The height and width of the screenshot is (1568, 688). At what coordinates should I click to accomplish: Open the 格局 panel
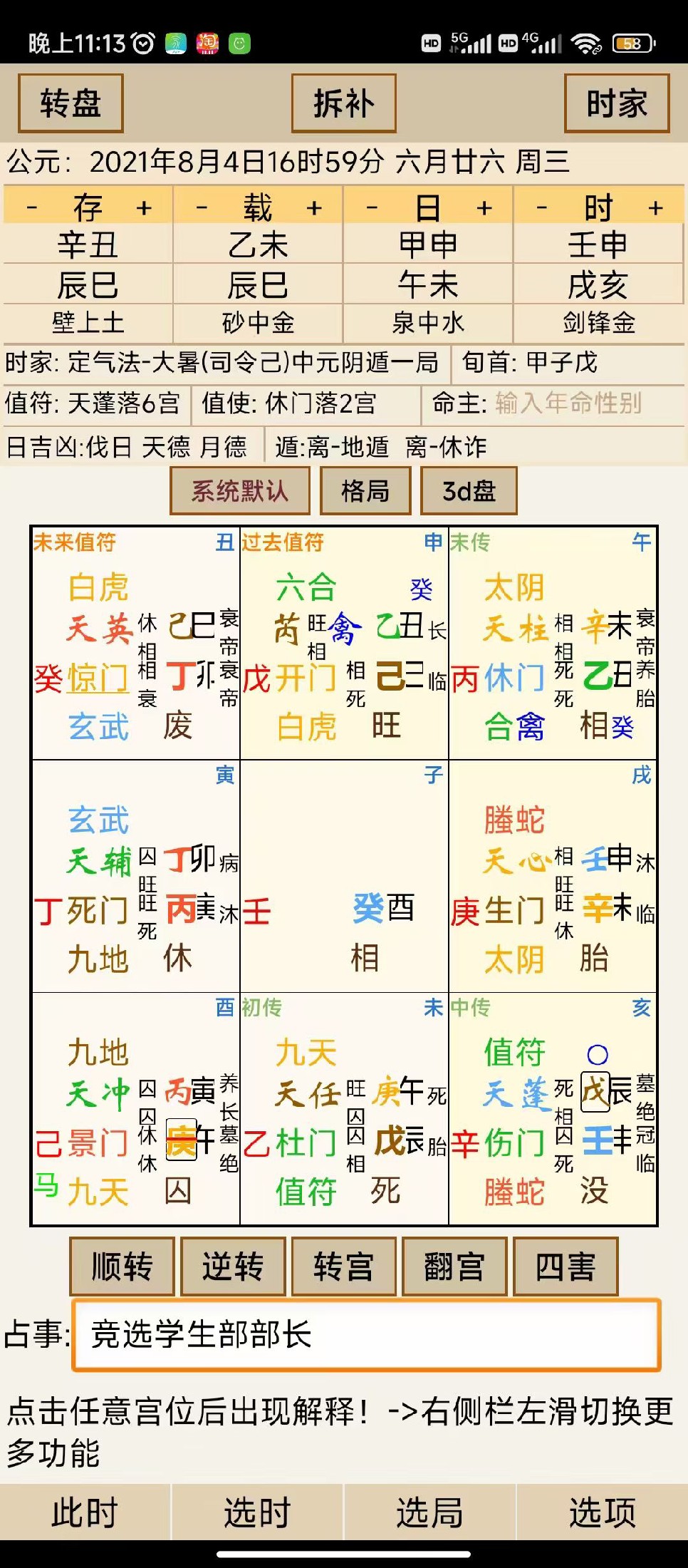coord(366,491)
